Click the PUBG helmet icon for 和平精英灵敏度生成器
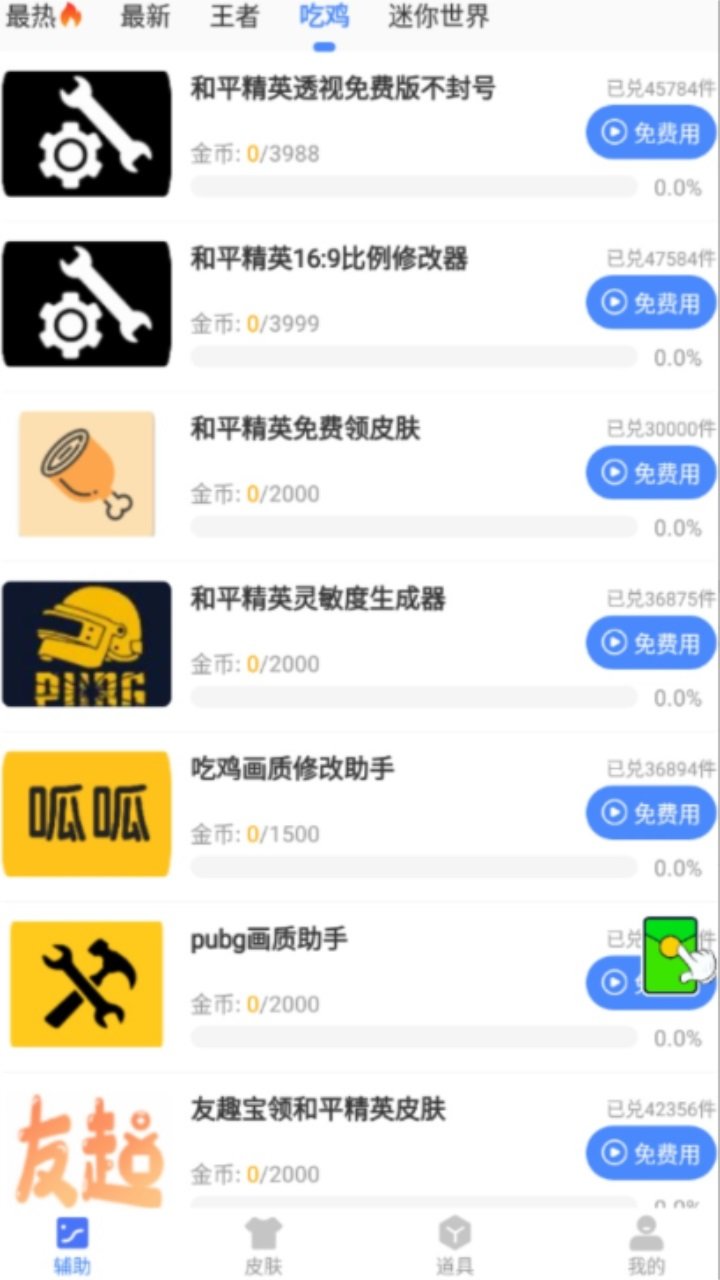Viewport: 720px width, 1280px height. 86,643
